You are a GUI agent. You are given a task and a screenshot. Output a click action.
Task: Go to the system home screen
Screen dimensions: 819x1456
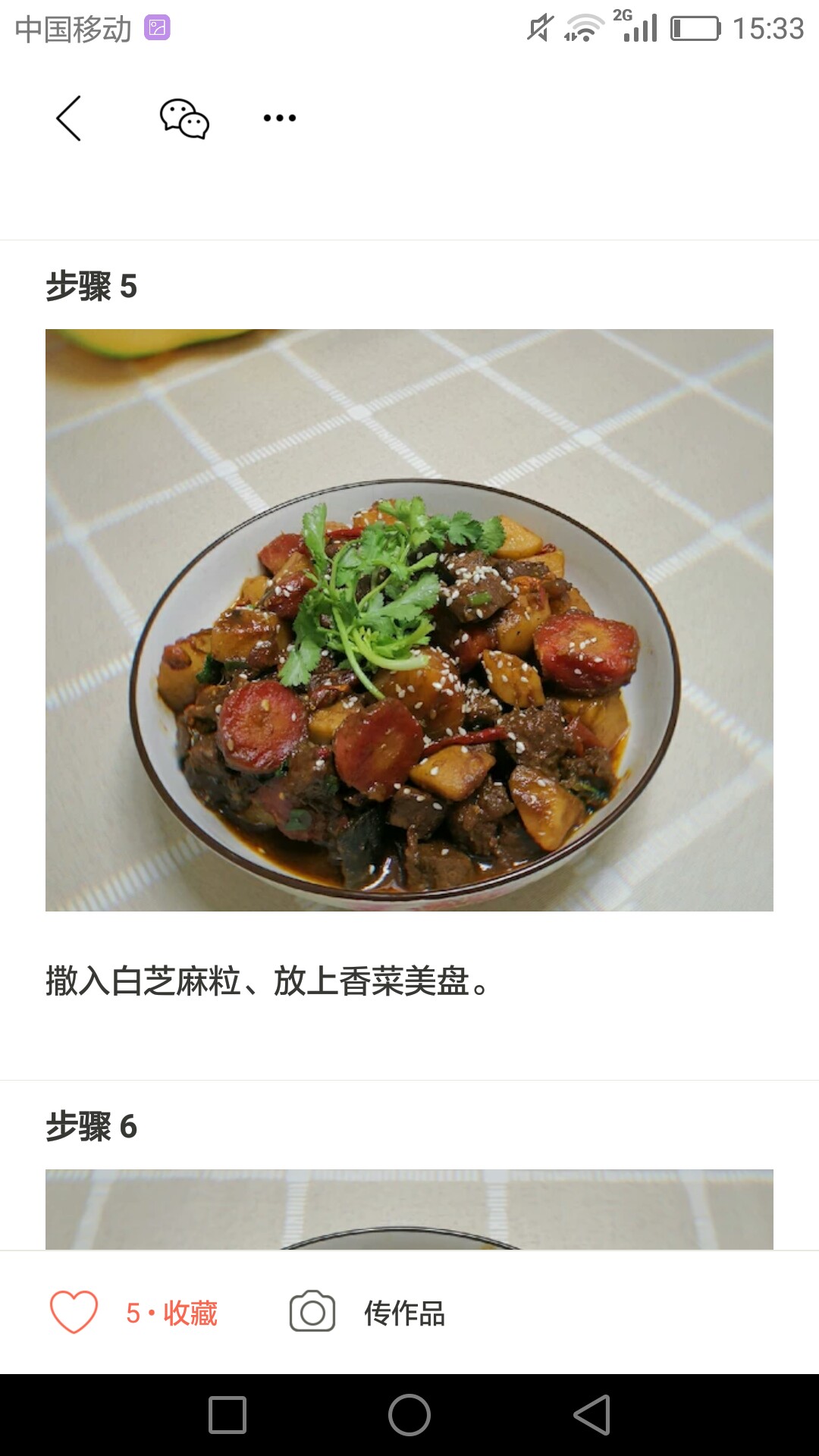[x=409, y=1415]
